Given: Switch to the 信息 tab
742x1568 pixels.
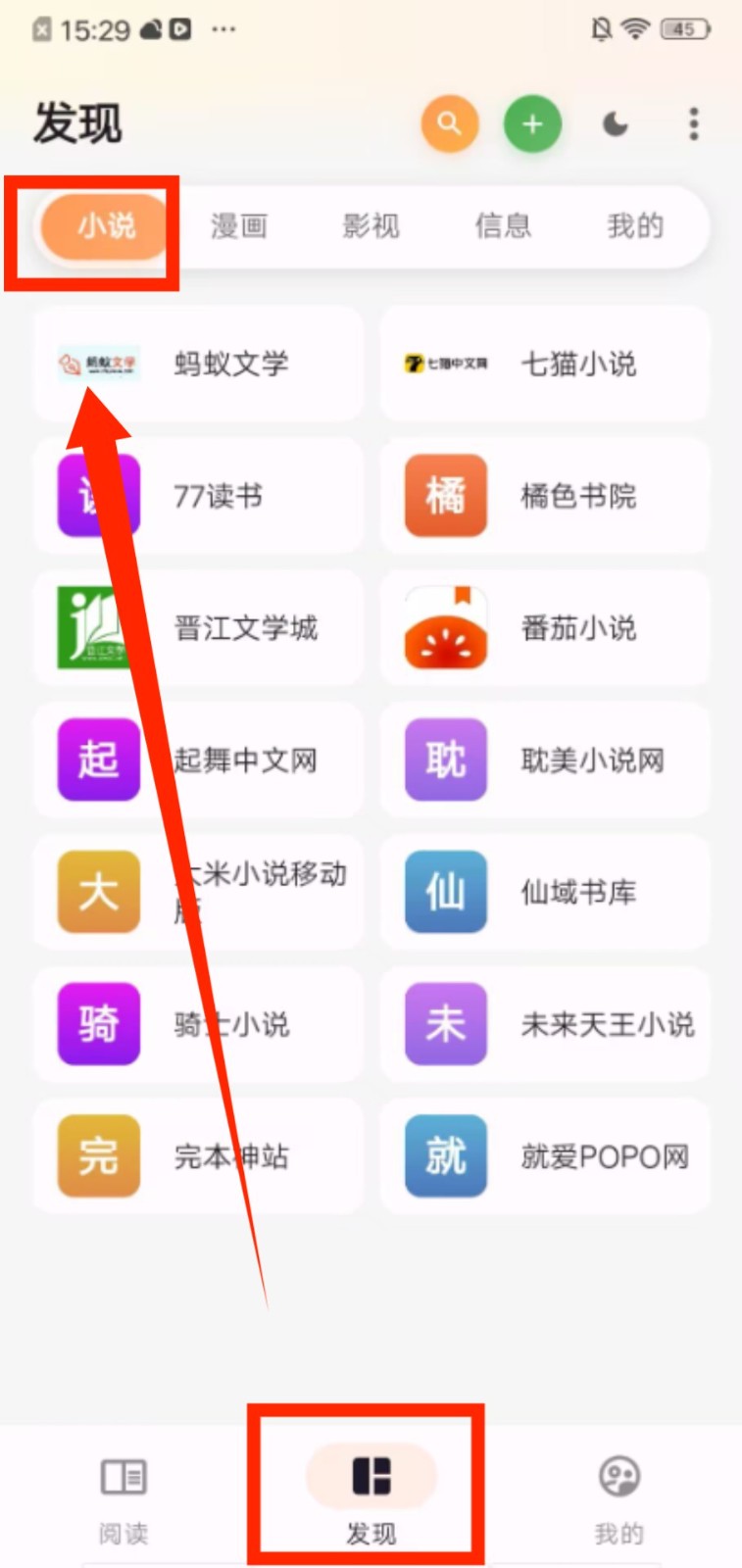Looking at the screenshot, I should click(x=503, y=226).
